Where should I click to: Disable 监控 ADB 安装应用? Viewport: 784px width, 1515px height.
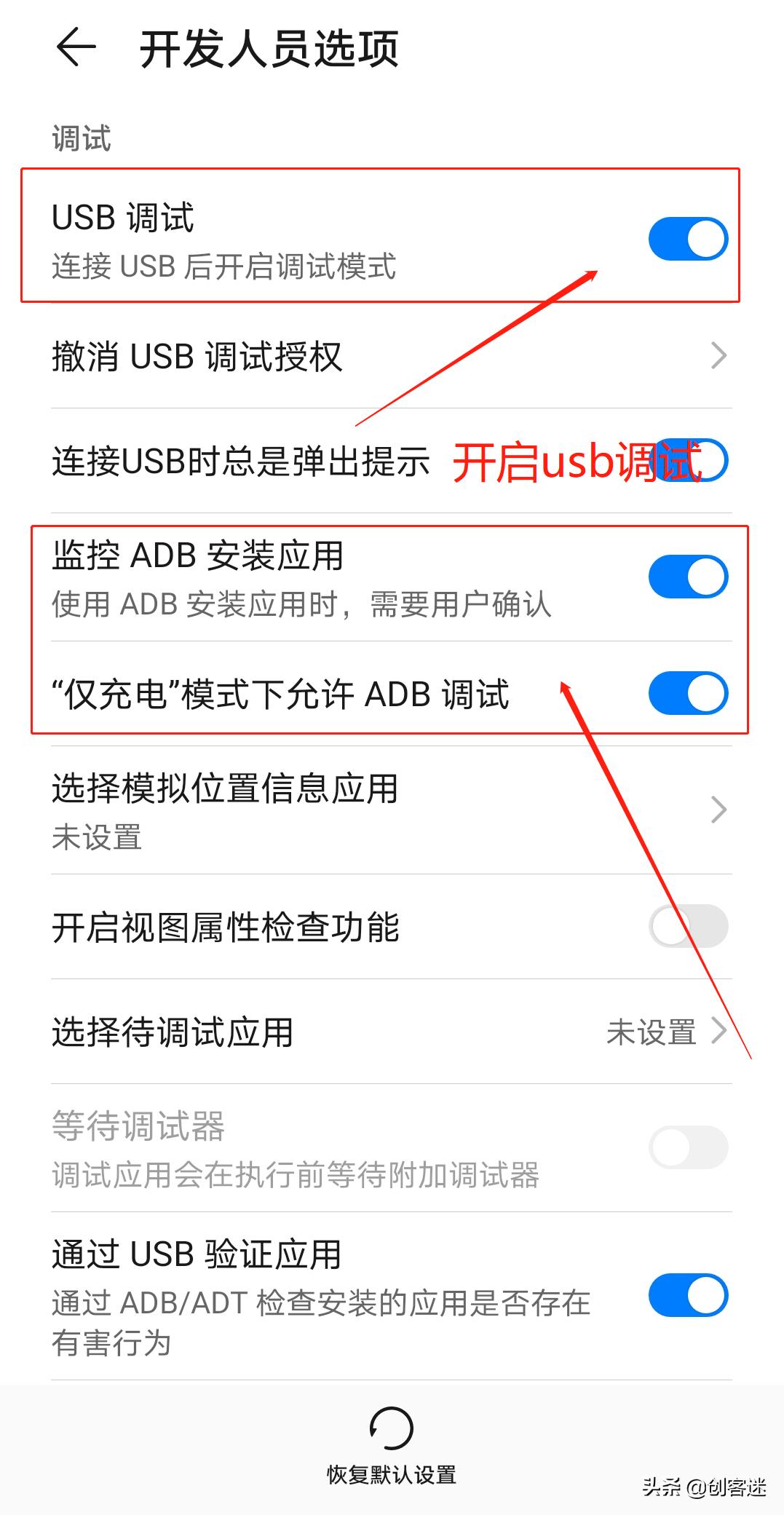688,577
